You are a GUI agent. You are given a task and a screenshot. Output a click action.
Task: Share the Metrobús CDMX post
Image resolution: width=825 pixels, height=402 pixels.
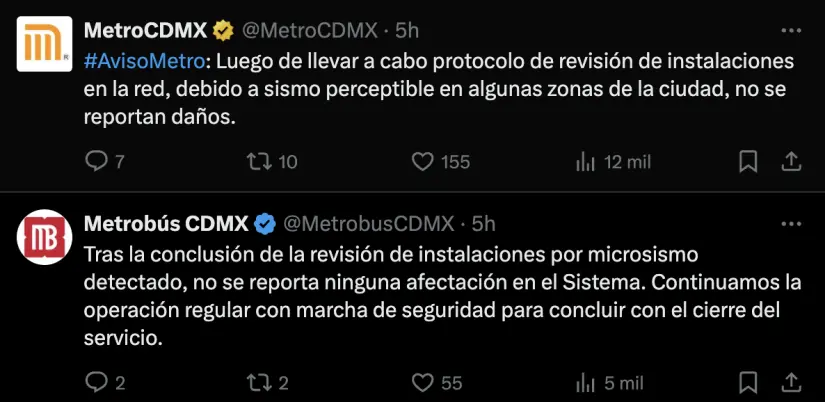pos(790,382)
